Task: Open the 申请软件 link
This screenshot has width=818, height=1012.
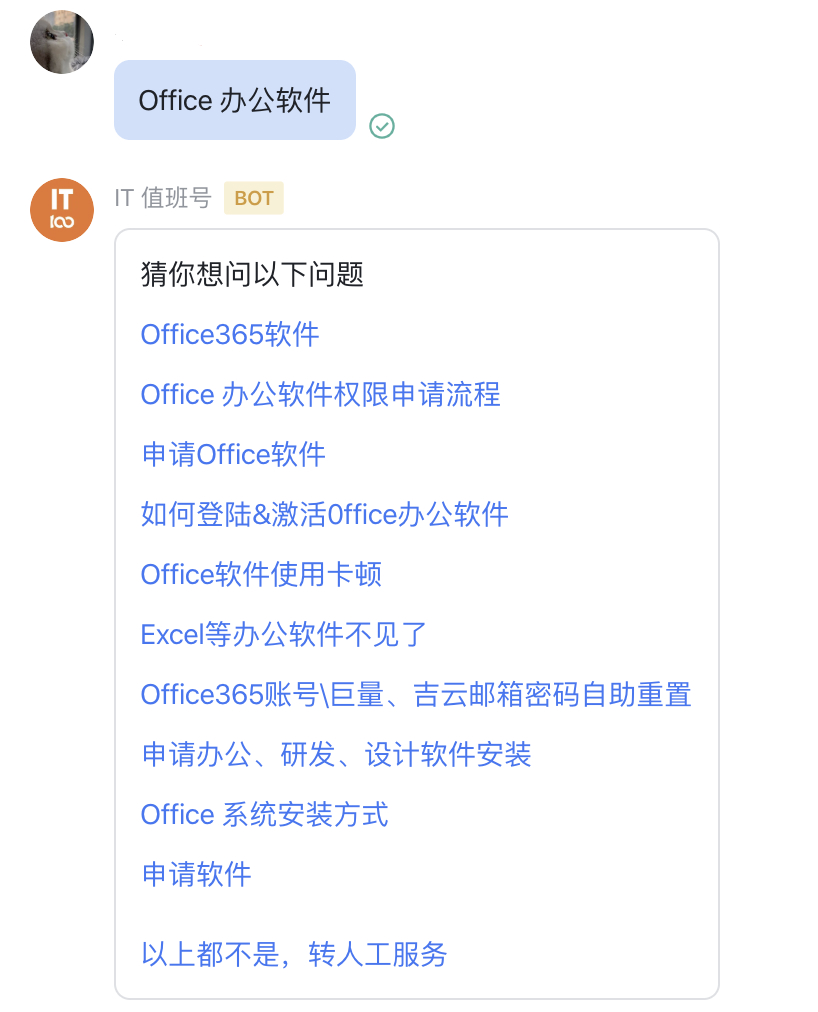Action: pos(196,875)
